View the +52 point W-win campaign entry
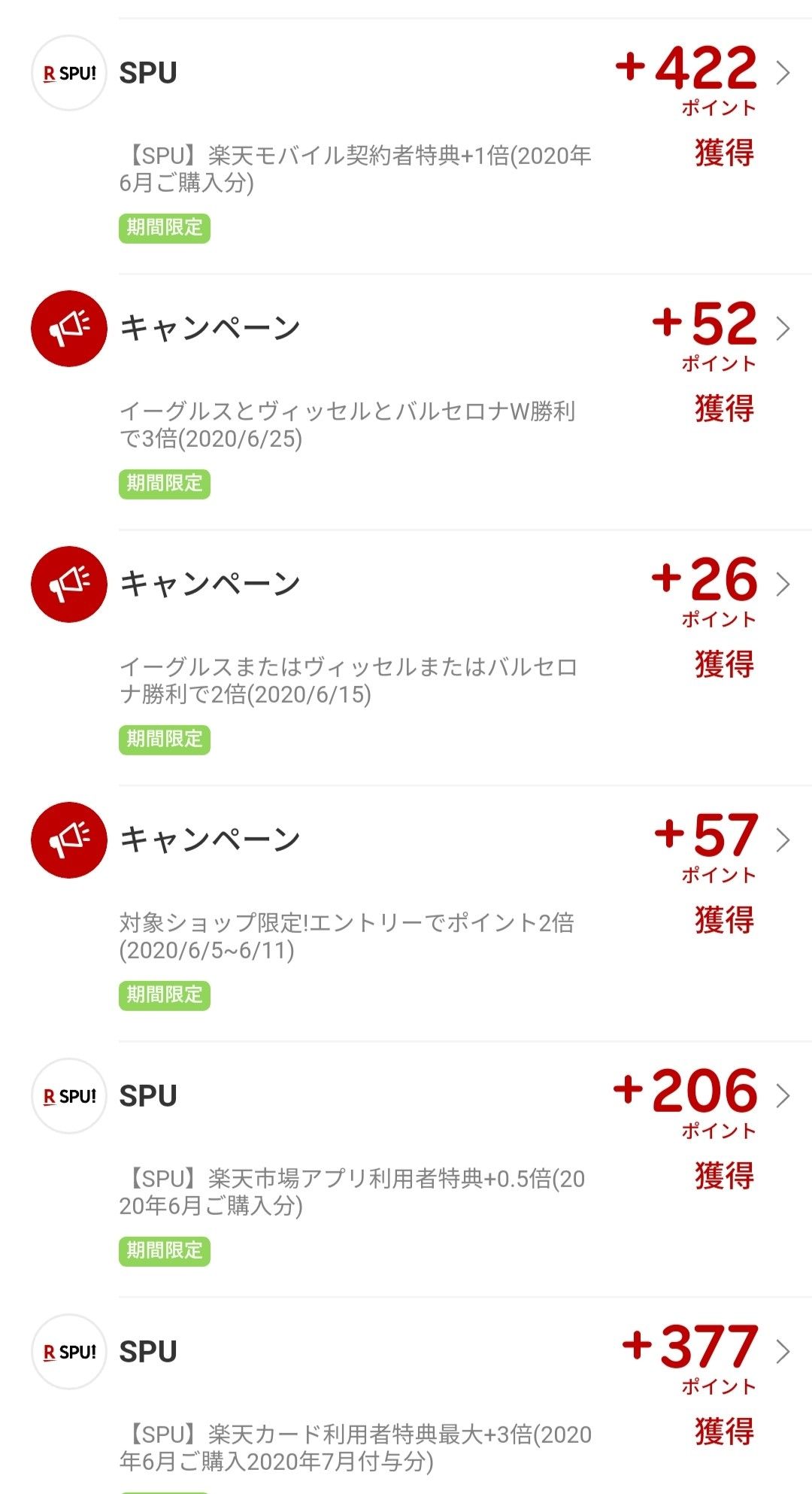The image size is (812, 1494). [782, 329]
